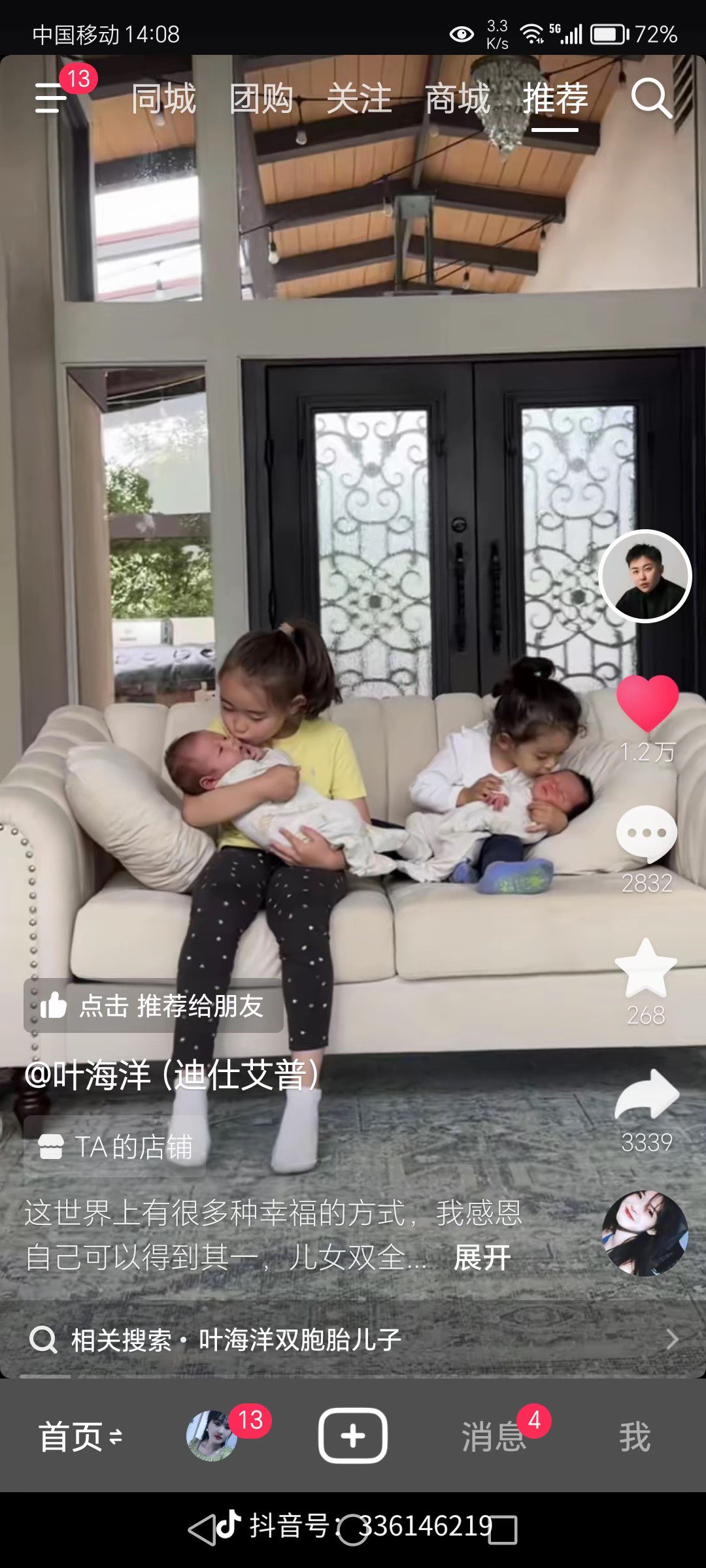Expand the caption with 展开
This screenshot has height=1568, width=706.
click(482, 1258)
